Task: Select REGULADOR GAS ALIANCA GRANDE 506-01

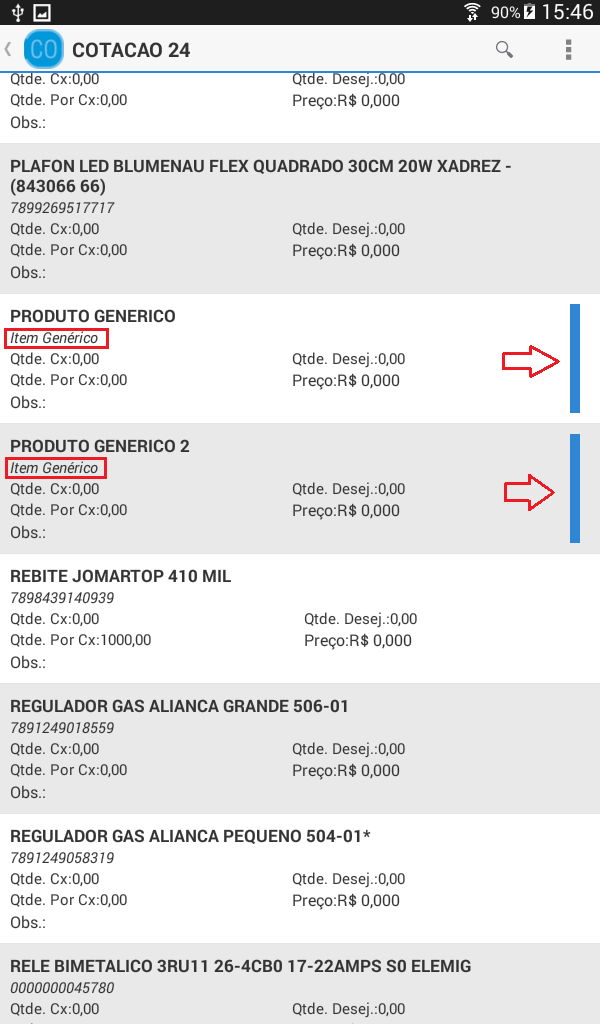Action: (x=300, y=748)
